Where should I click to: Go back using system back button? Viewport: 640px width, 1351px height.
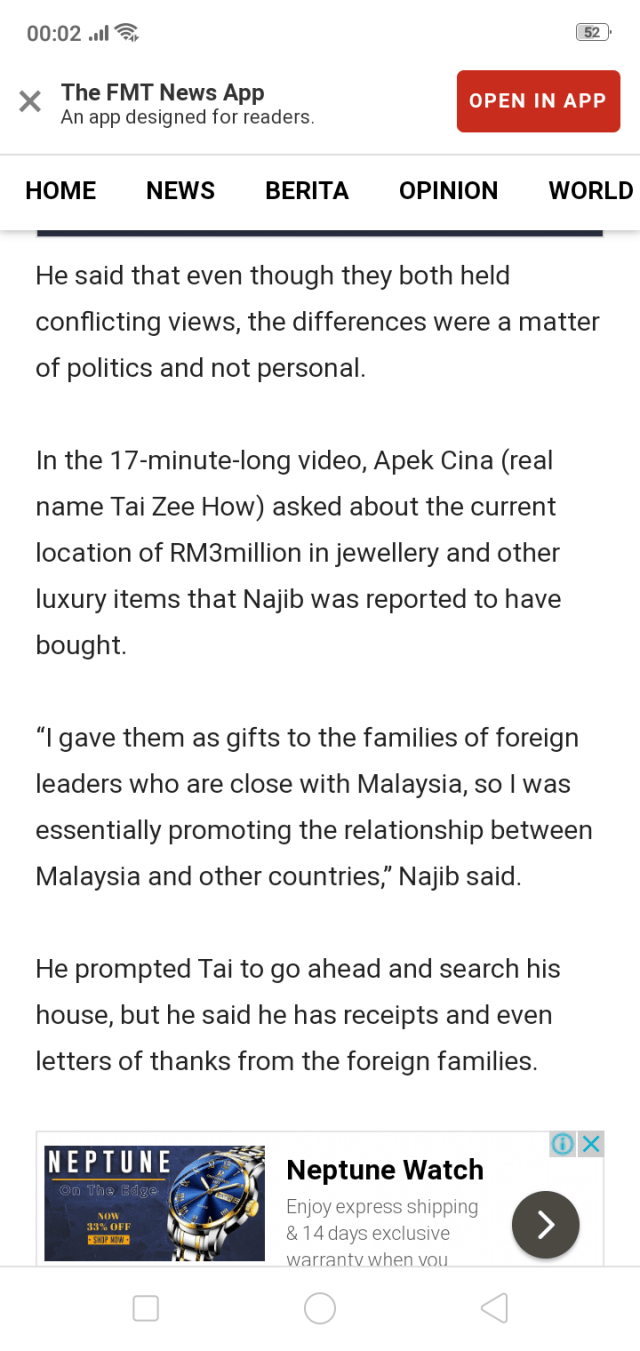[x=494, y=1308]
